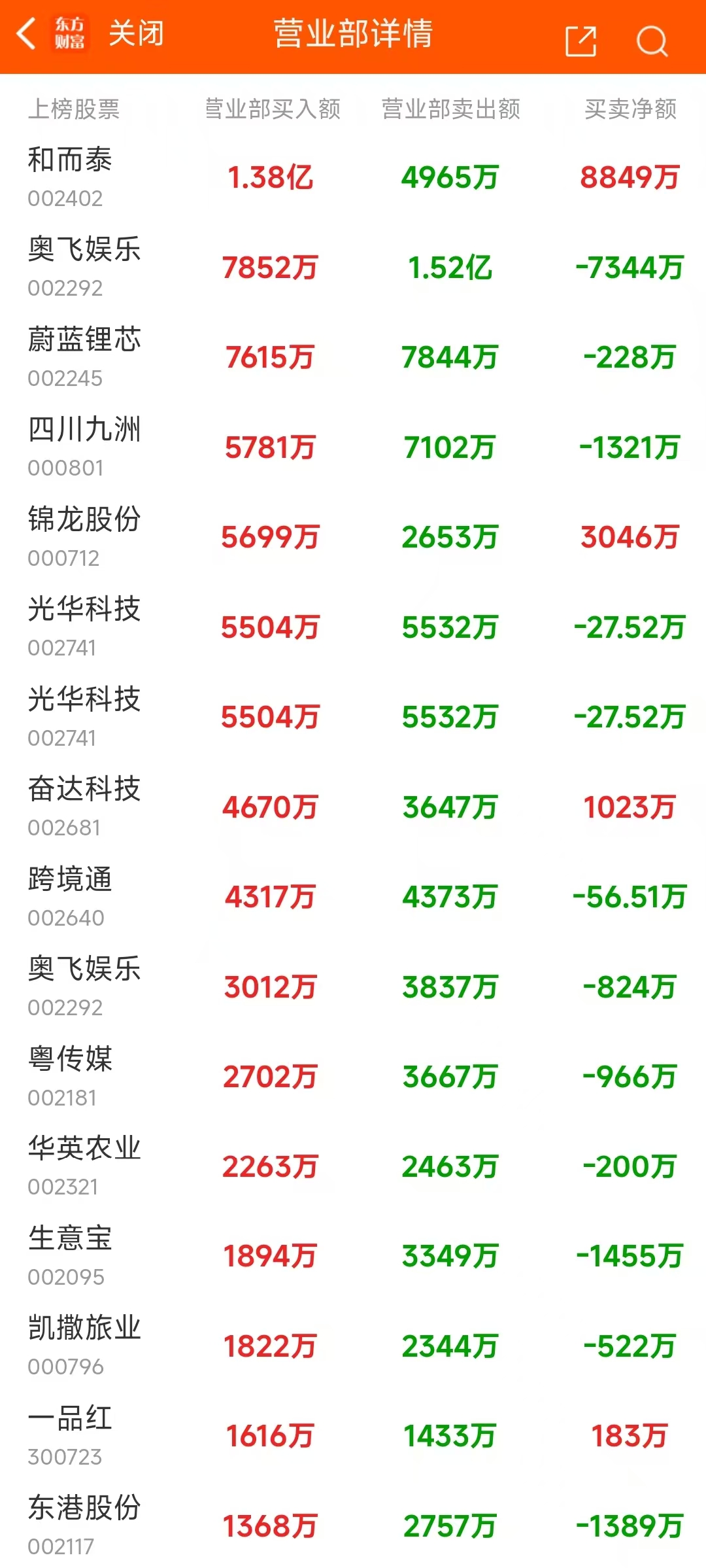The height and width of the screenshot is (1568, 706).
Task: Open the 一品红 300723 stock row
Action: tap(353, 1436)
